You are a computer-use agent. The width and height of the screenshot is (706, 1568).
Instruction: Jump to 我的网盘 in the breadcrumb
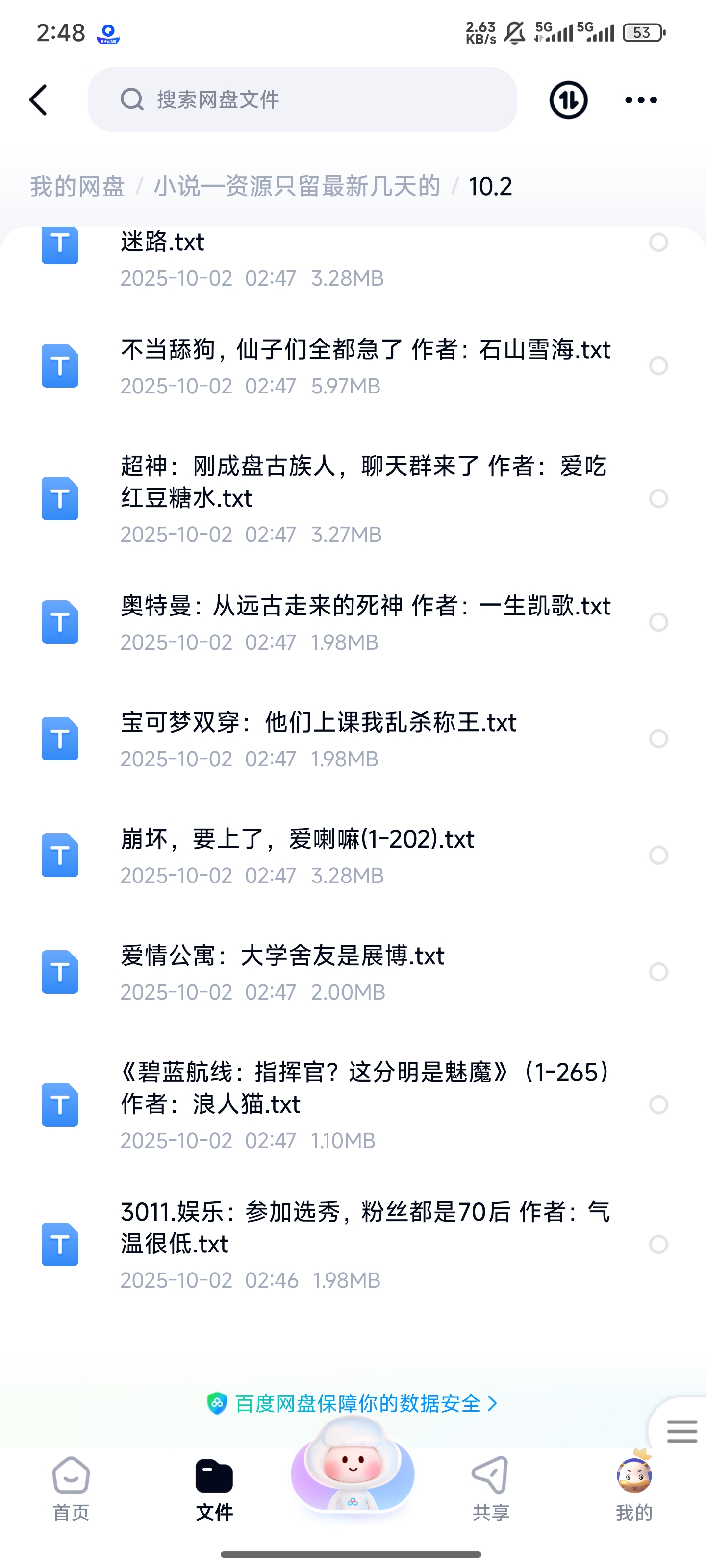point(77,186)
